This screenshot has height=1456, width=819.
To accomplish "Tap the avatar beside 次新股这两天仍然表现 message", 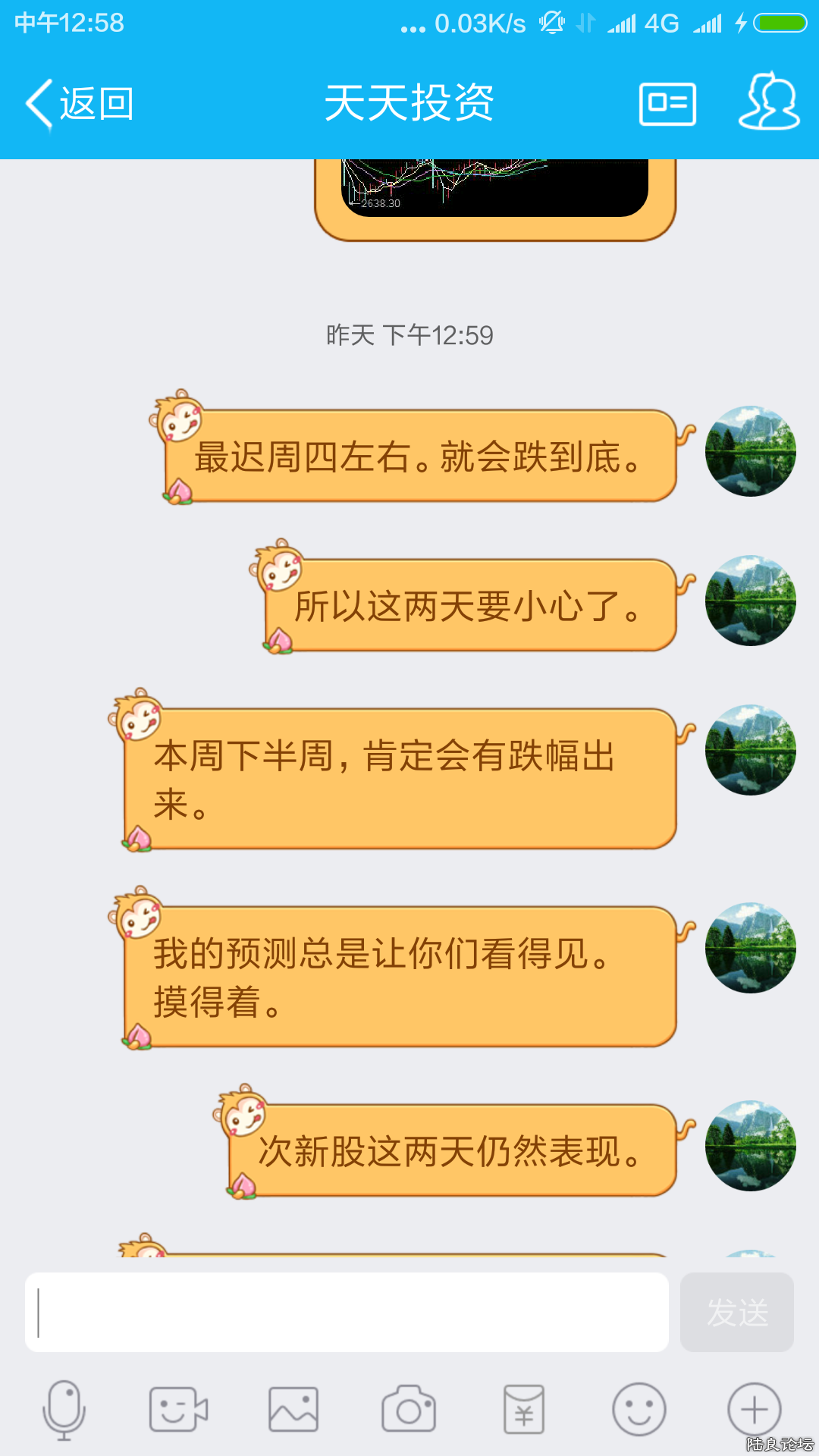I will [751, 1146].
